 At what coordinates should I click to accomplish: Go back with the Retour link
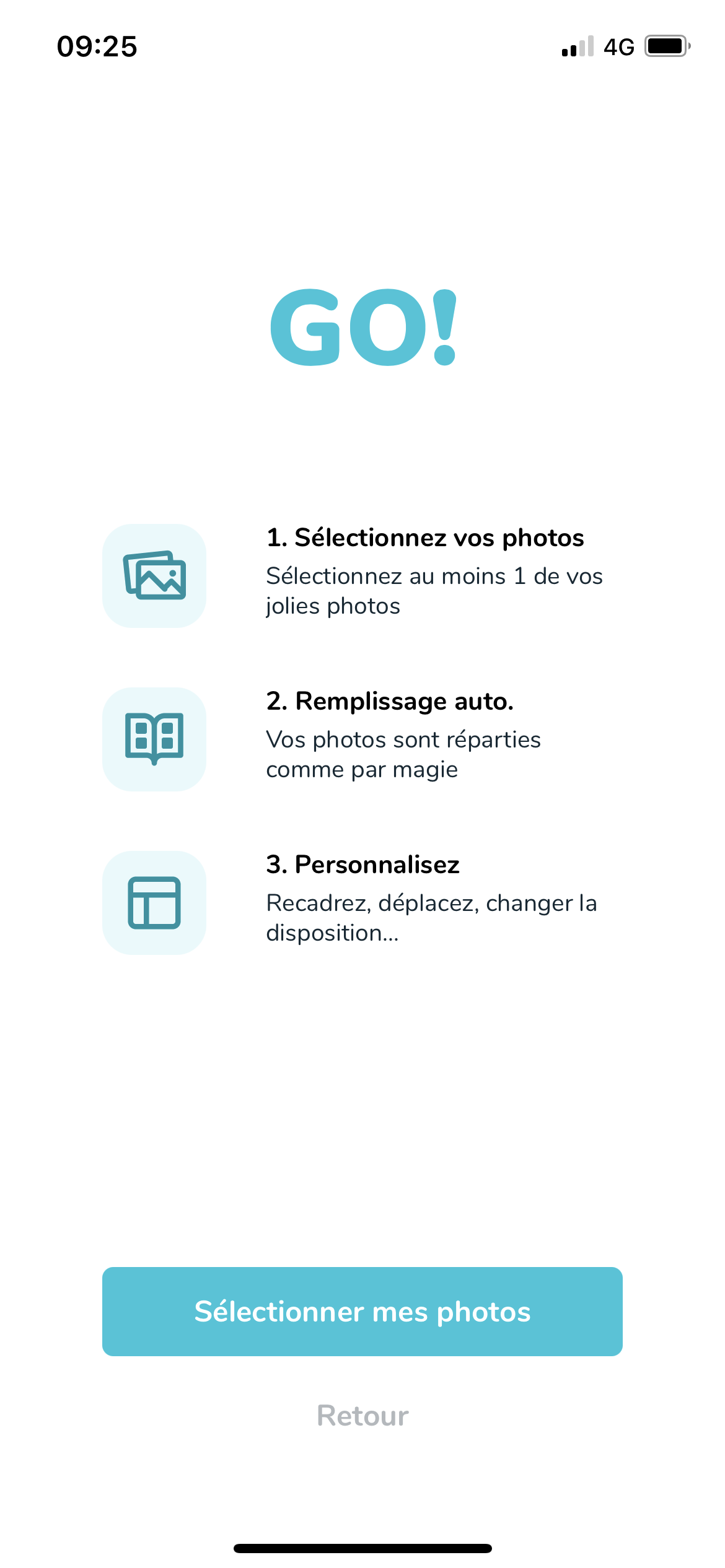[362, 1416]
